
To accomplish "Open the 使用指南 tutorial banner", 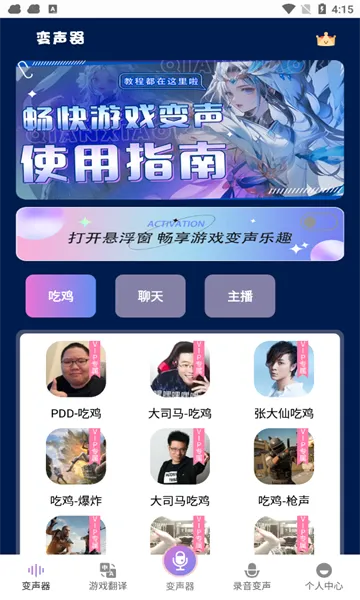I will tap(180, 130).
